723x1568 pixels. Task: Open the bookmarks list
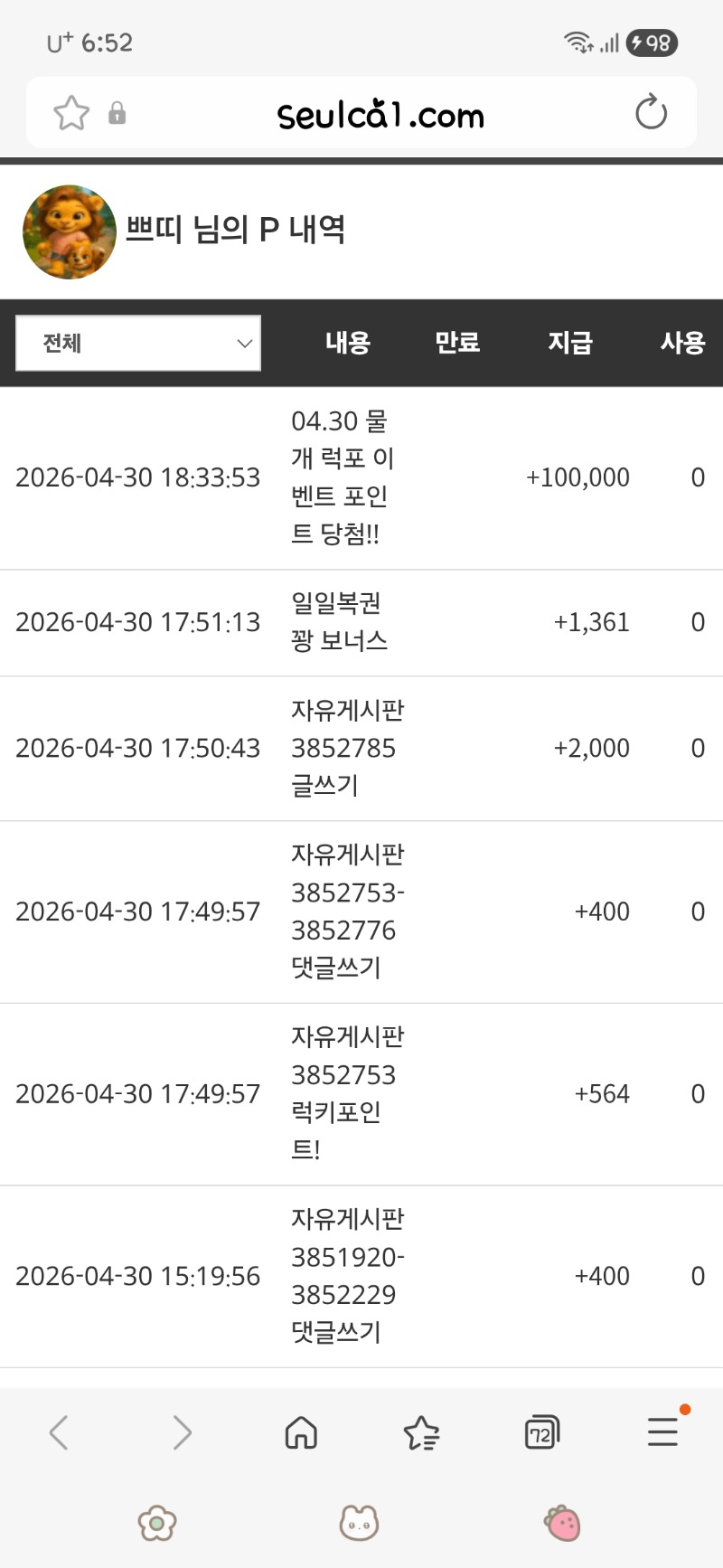pos(421,1432)
